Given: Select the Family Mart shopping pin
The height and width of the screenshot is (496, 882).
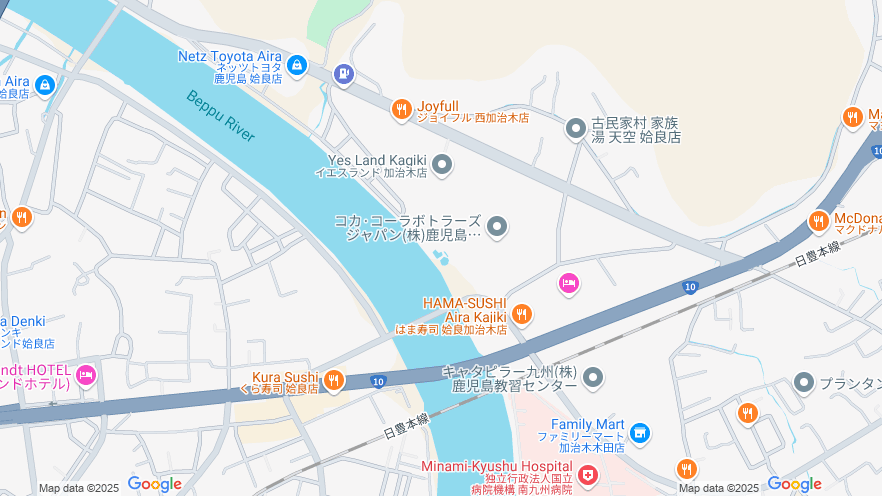Looking at the screenshot, I should (x=640, y=433).
